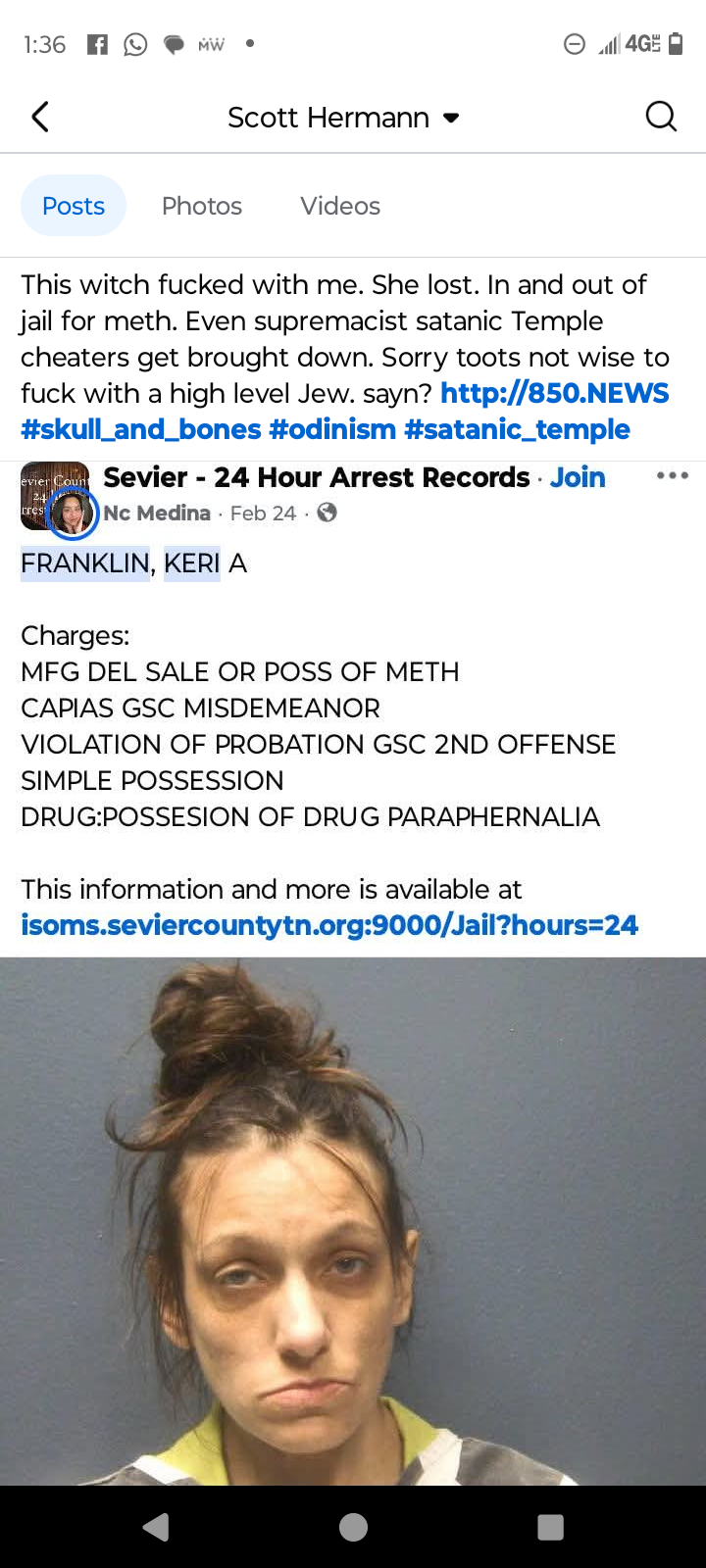706x1568 pixels.
Task: Select the Posts tab
Action: click(74, 206)
